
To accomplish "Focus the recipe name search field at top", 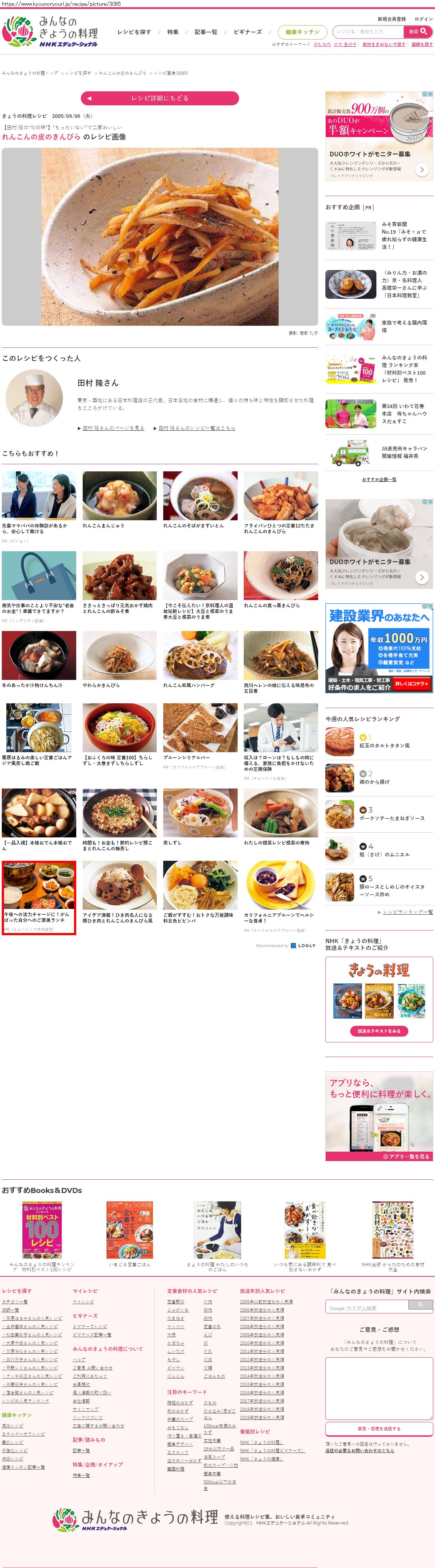I will point(368,32).
